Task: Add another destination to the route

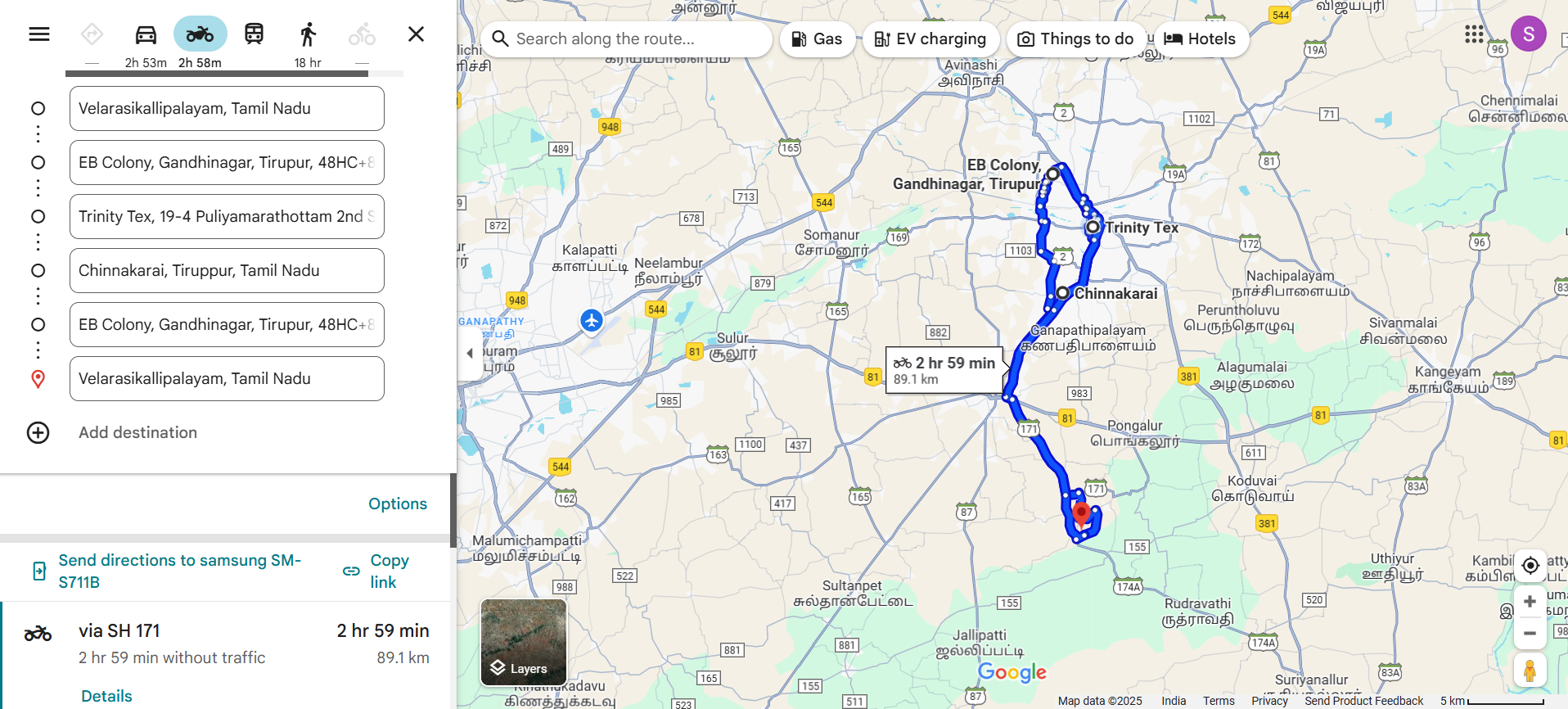Action: coord(137,433)
